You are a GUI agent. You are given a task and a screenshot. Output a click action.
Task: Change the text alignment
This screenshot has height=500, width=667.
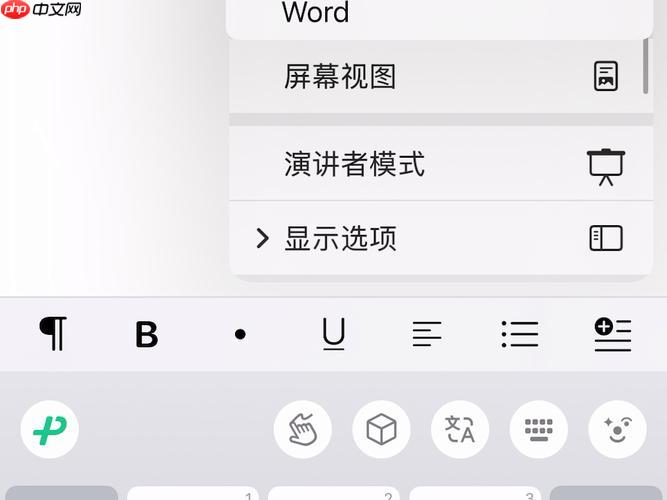427,334
